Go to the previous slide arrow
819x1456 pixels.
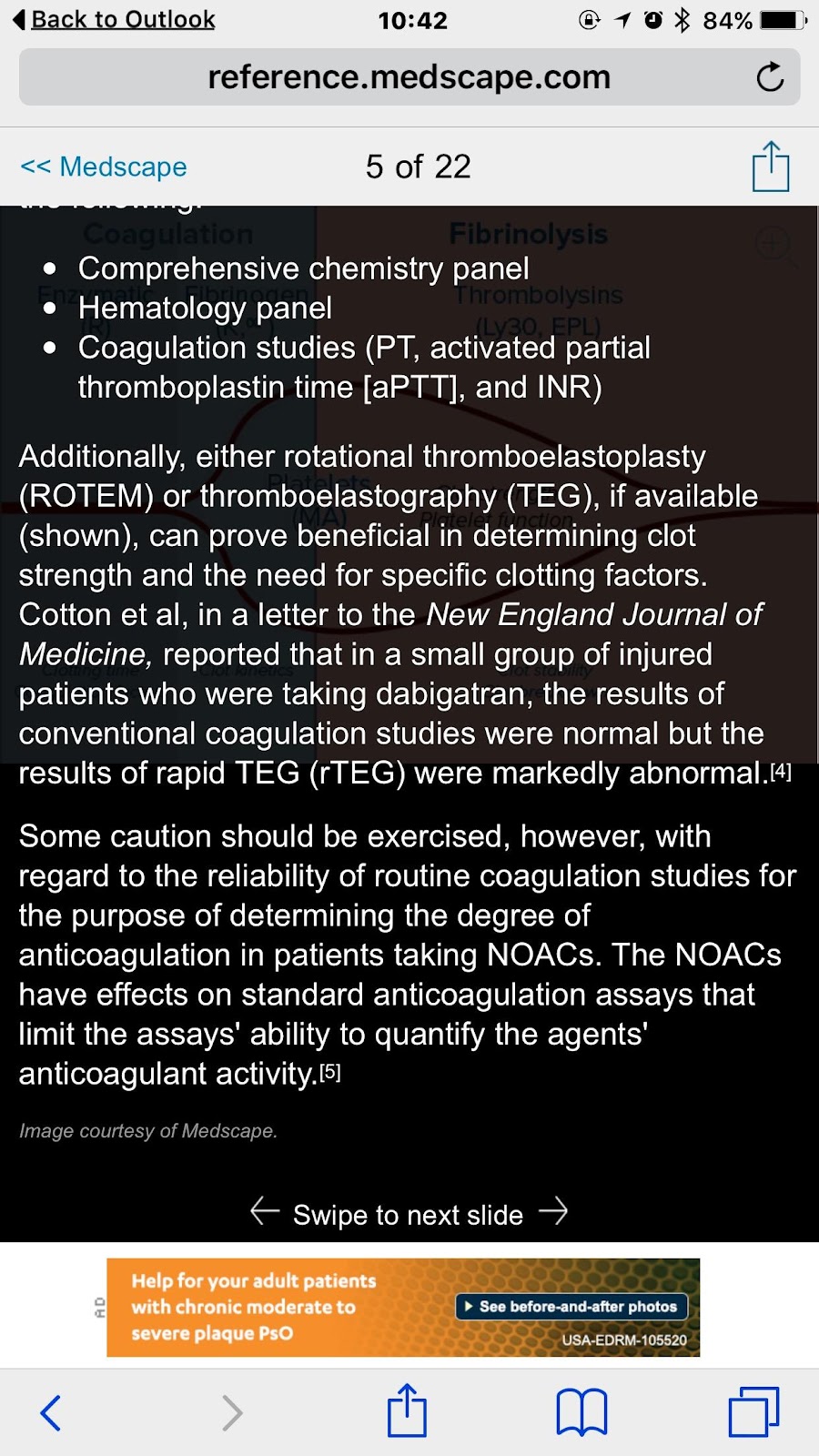(265, 1211)
